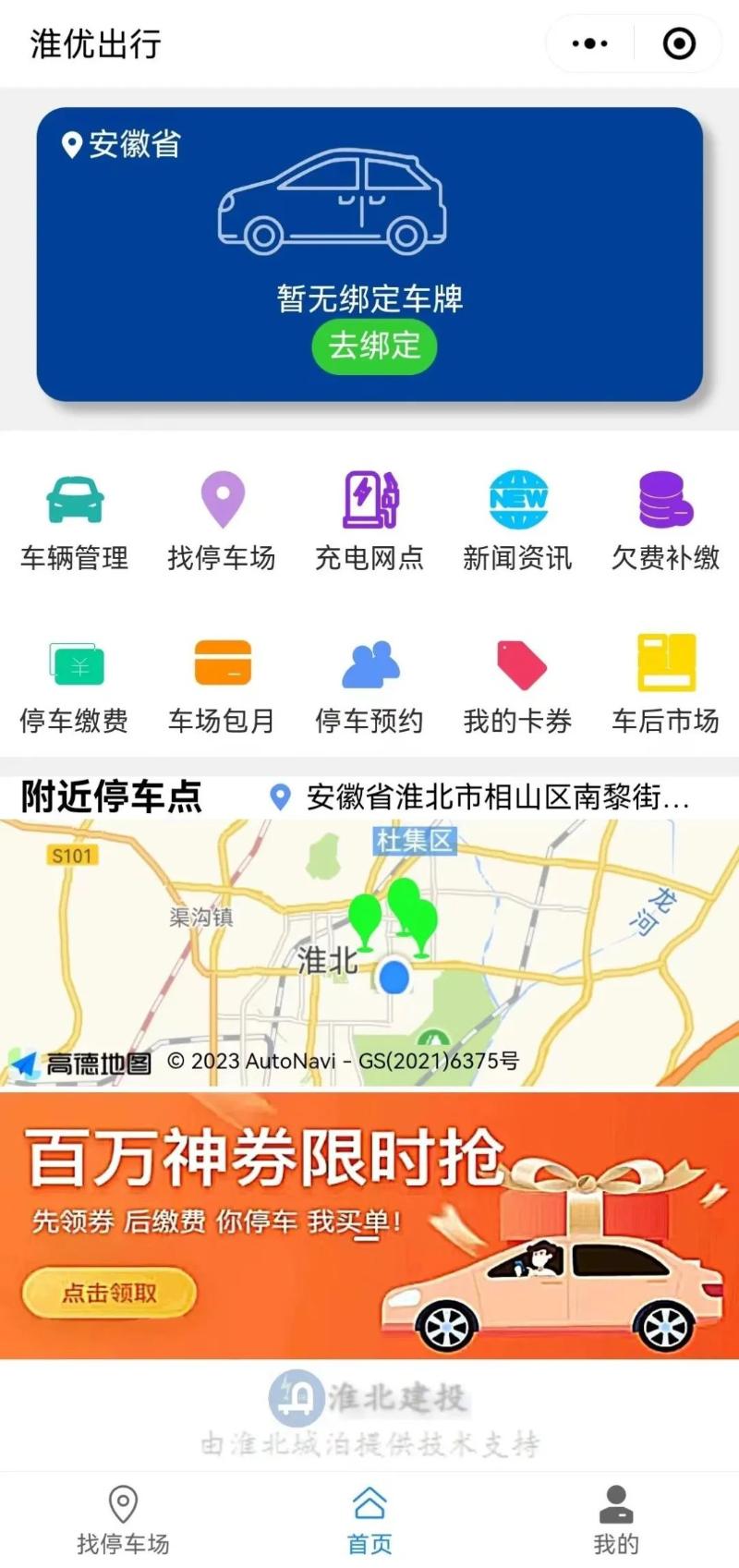This screenshot has width=739, height=1568.
Task: Open 欠费补缴 arrears payment
Action: [x=665, y=522]
